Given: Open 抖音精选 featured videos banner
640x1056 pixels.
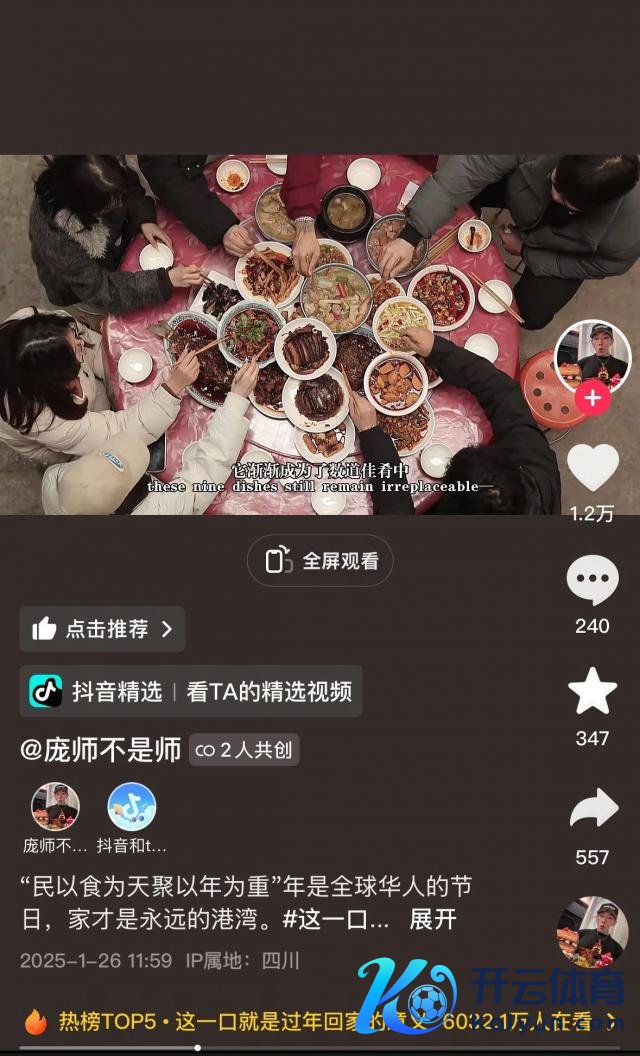Looking at the screenshot, I should tap(190, 691).
